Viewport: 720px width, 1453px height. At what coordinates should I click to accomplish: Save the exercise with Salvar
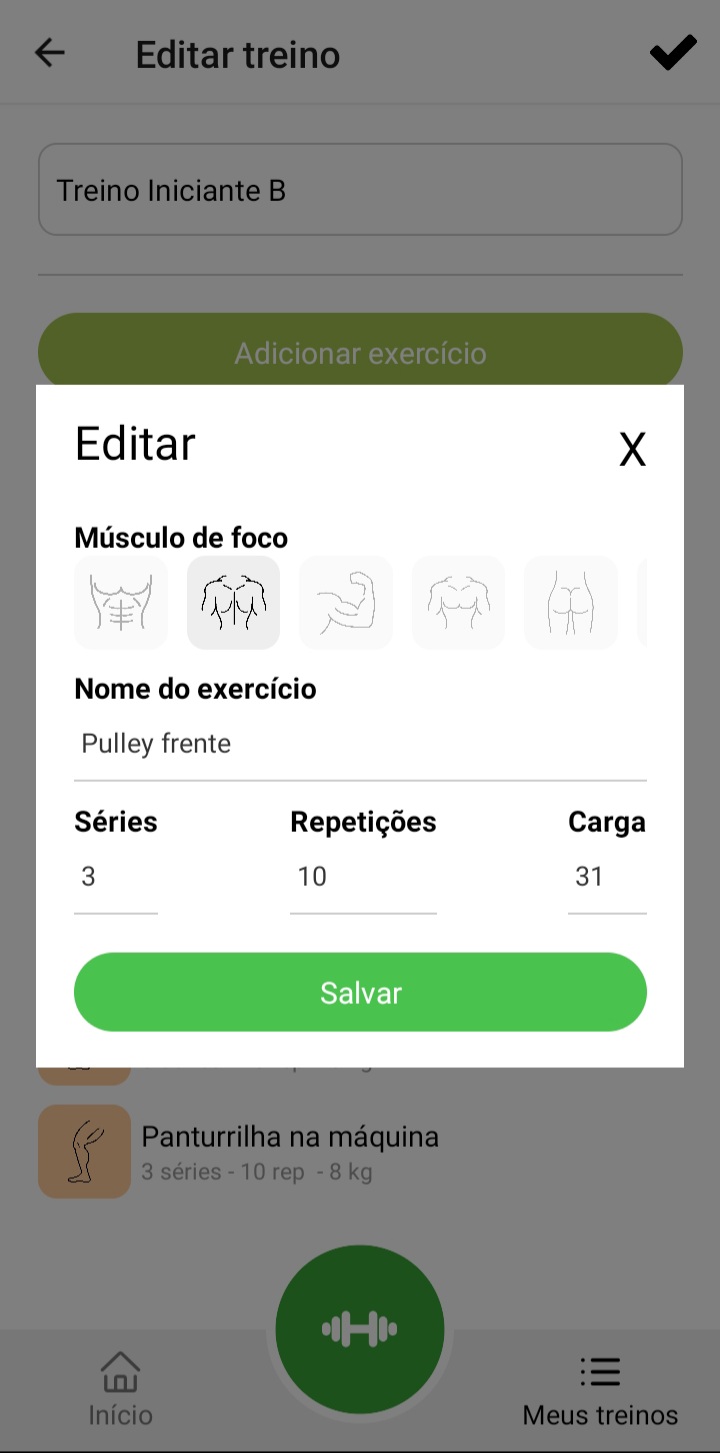360,992
